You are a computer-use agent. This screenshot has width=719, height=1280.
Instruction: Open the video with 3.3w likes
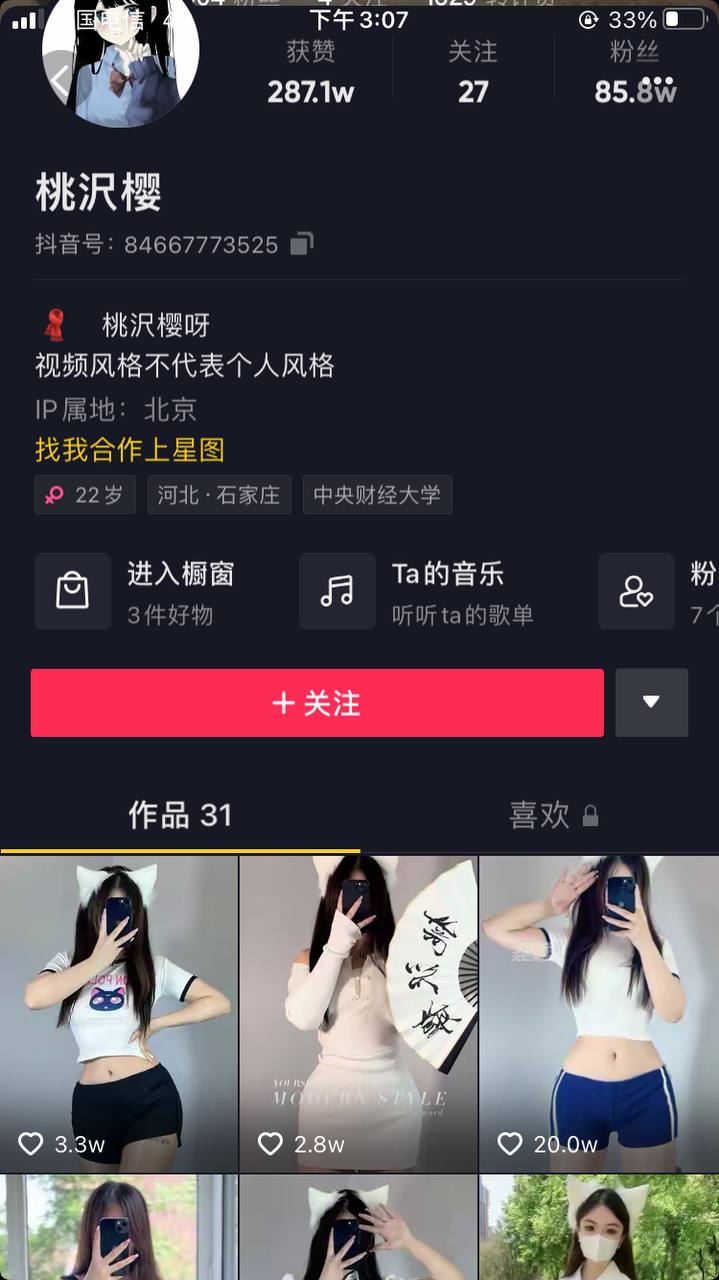click(119, 1013)
